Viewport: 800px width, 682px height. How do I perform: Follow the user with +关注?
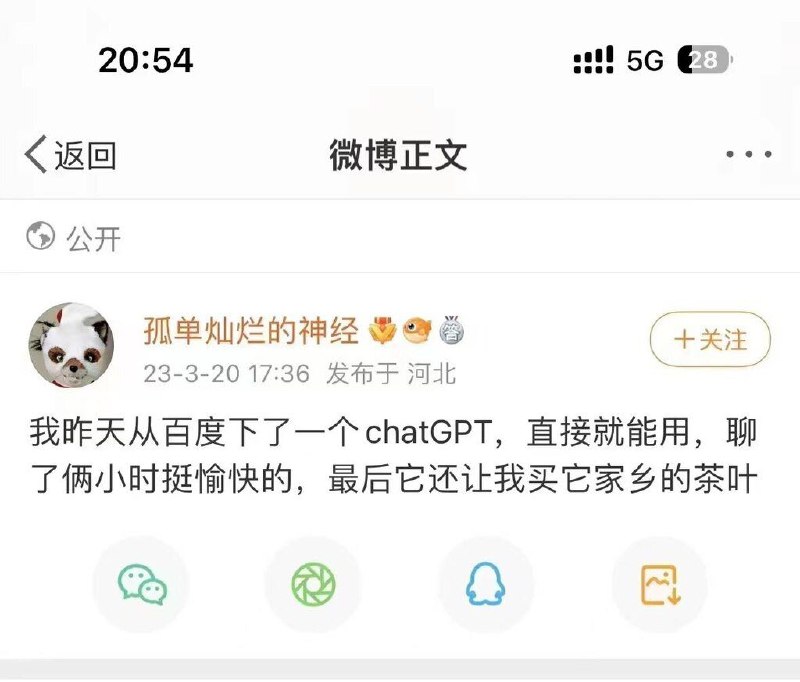[x=711, y=340]
